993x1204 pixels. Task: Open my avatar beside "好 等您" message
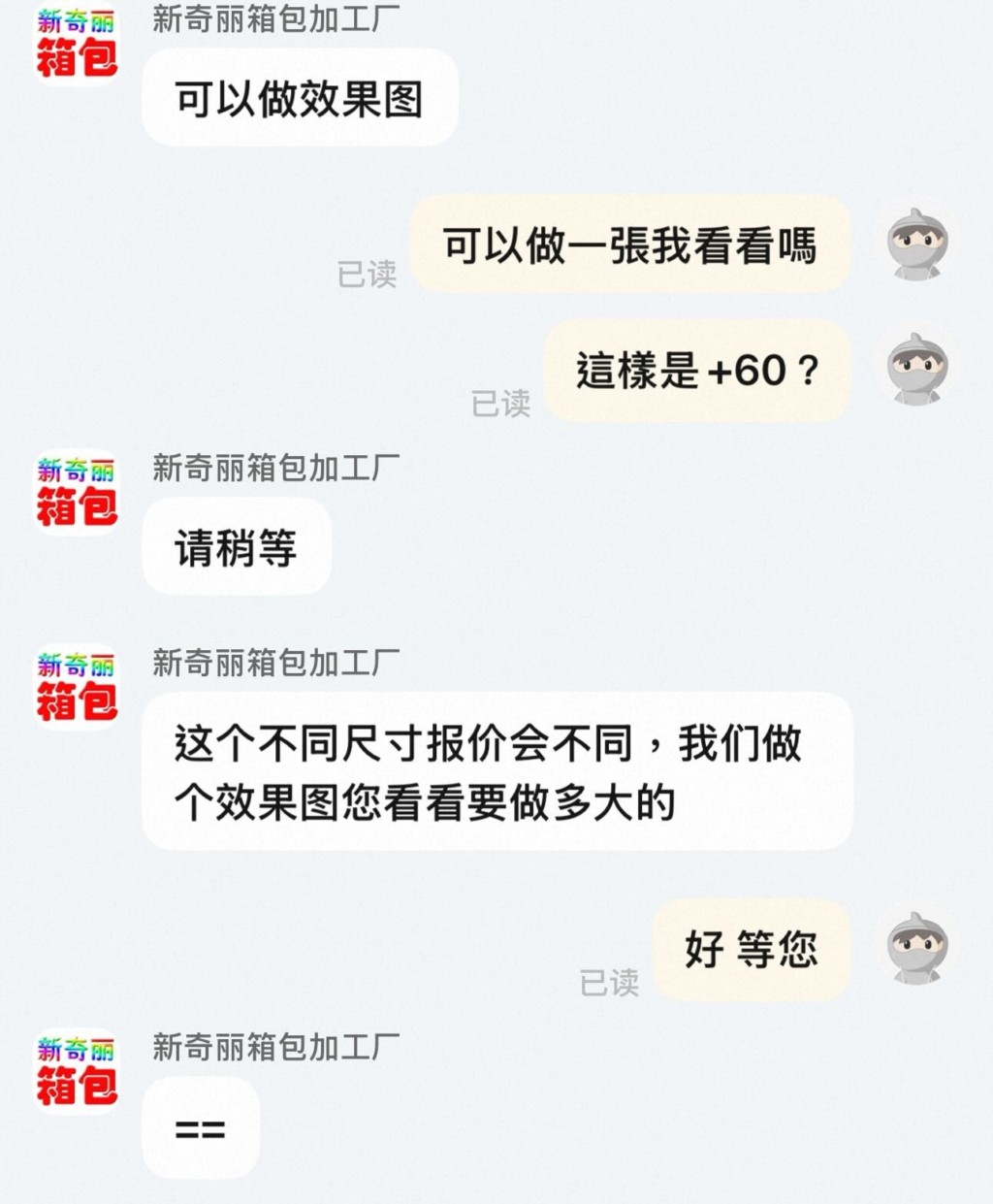click(x=916, y=948)
